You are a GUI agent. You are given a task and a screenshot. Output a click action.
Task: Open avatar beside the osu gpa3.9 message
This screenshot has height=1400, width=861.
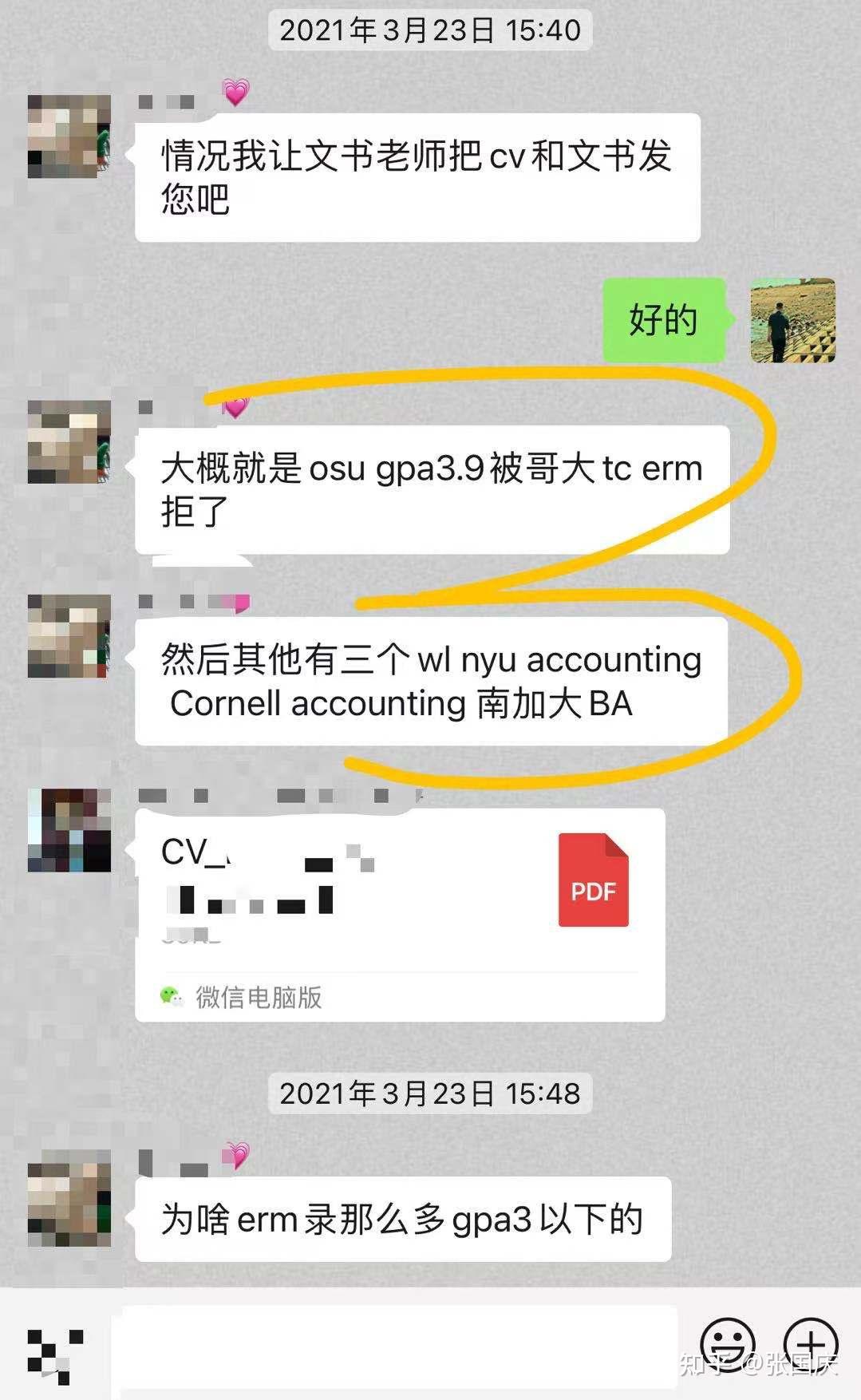(x=69, y=441)
